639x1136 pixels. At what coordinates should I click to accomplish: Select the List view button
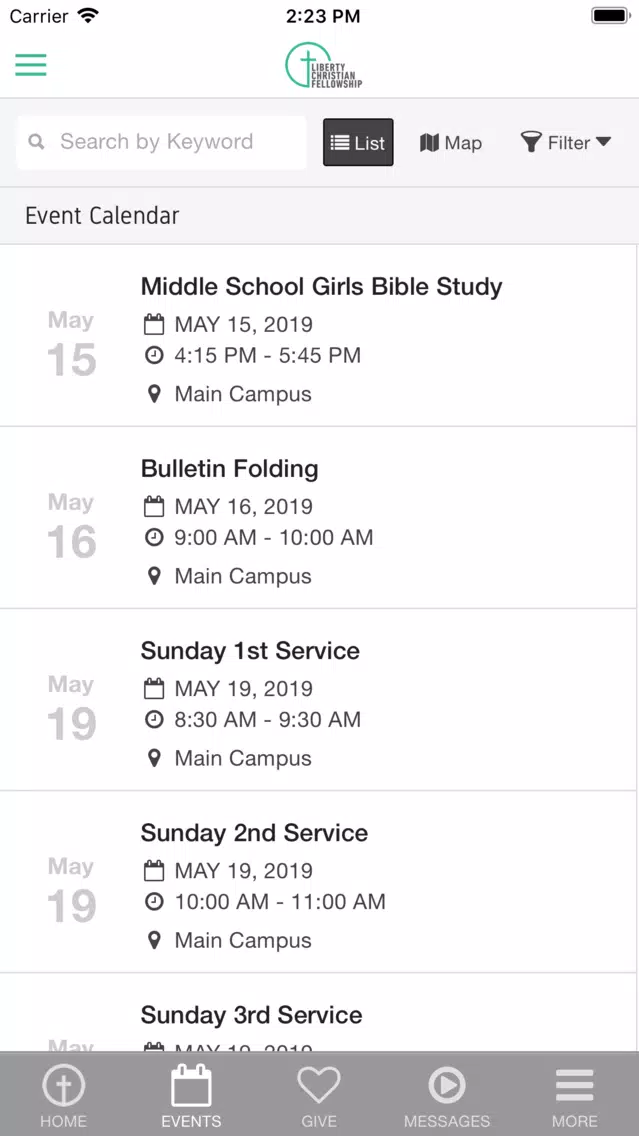358,143
